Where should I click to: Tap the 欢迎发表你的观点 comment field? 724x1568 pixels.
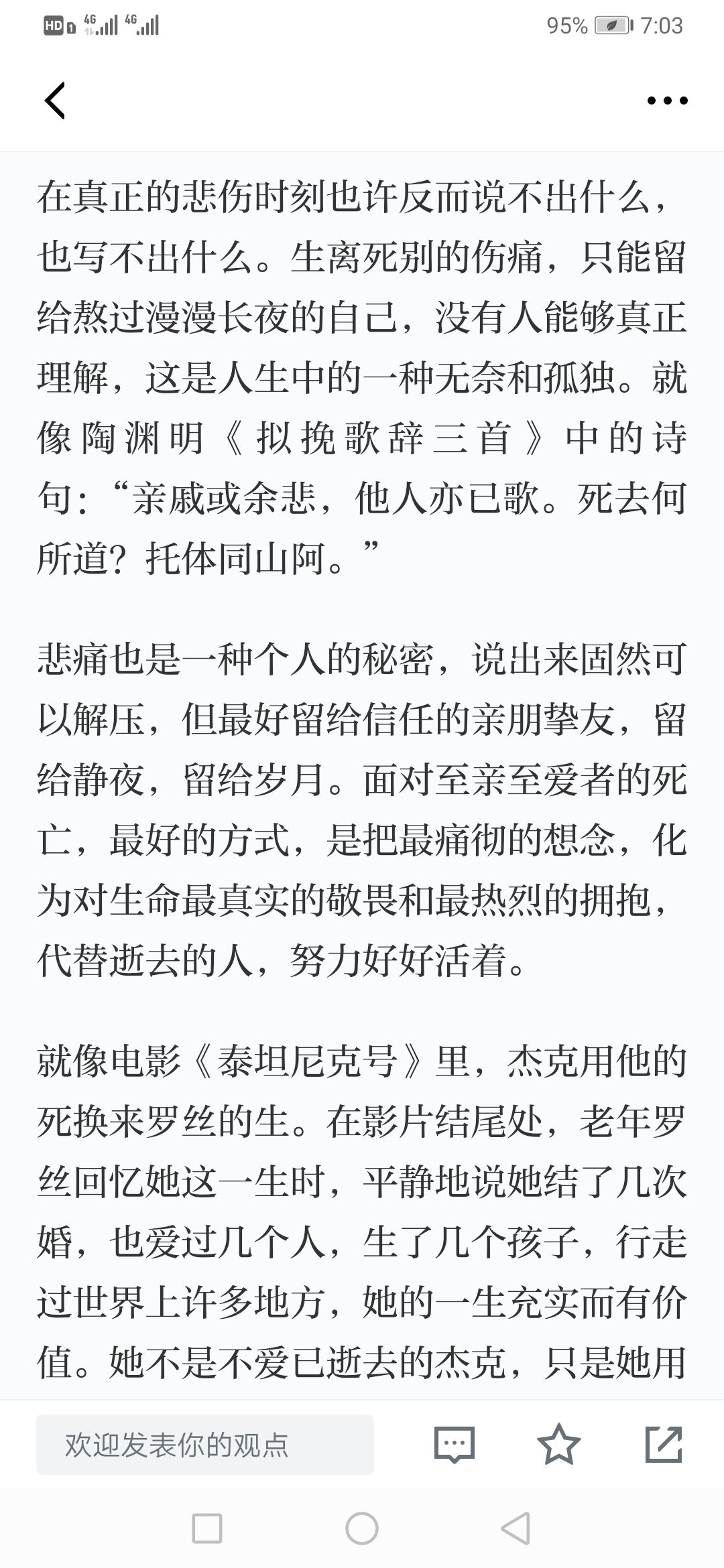coord(205,1444)
